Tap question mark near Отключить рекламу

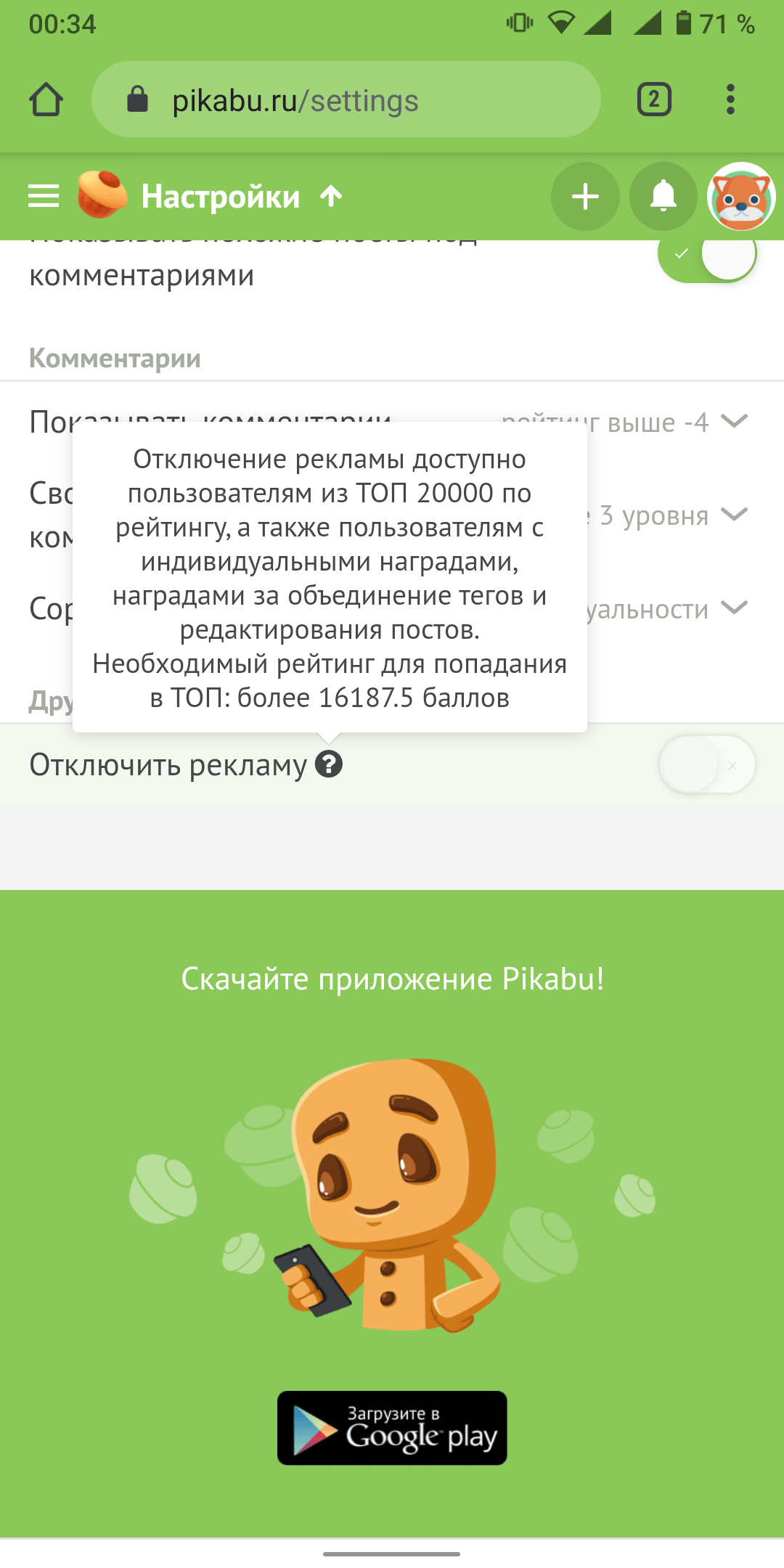(329, 764)
